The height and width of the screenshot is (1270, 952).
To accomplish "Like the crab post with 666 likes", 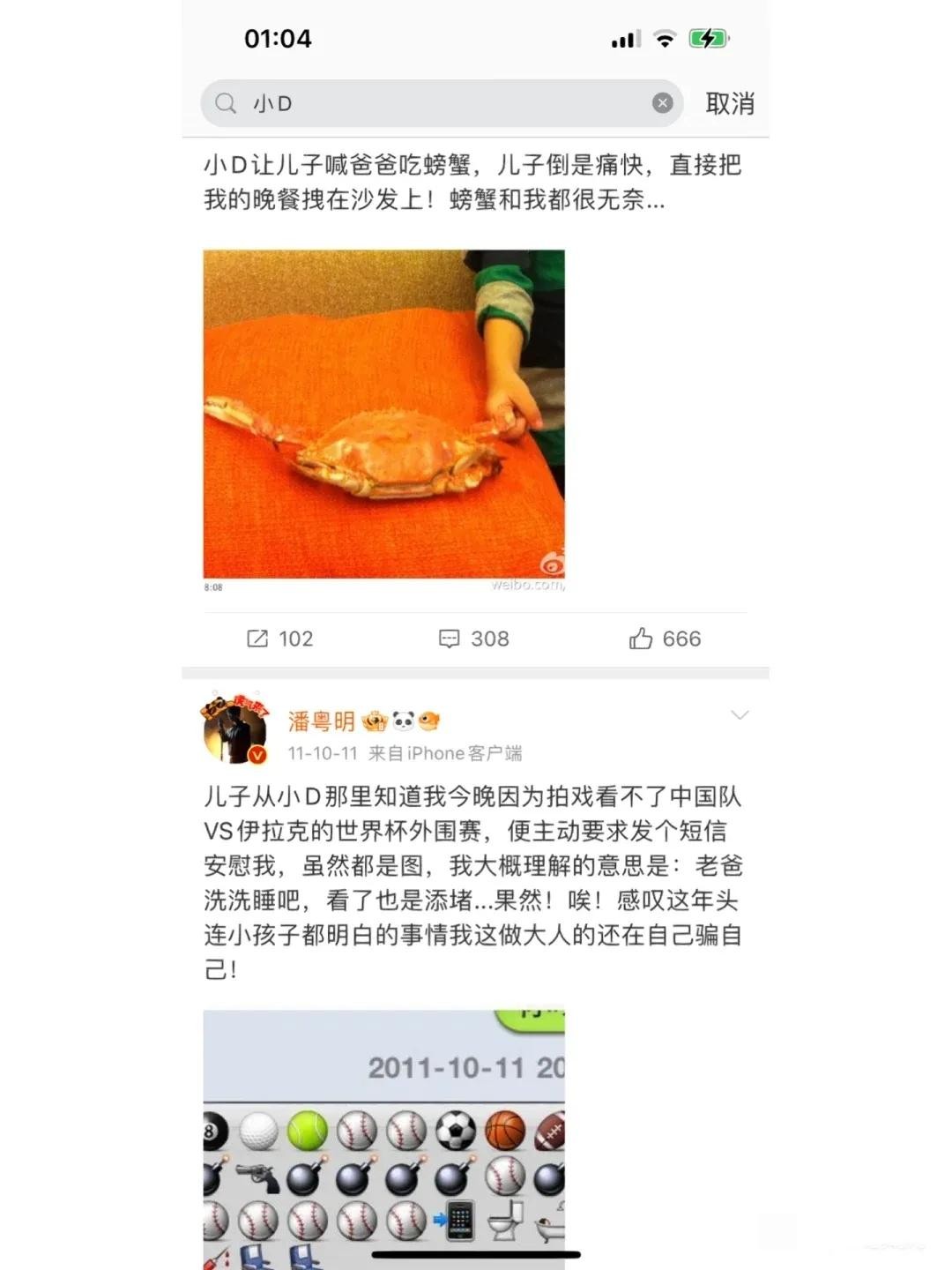I will [665, 639].
